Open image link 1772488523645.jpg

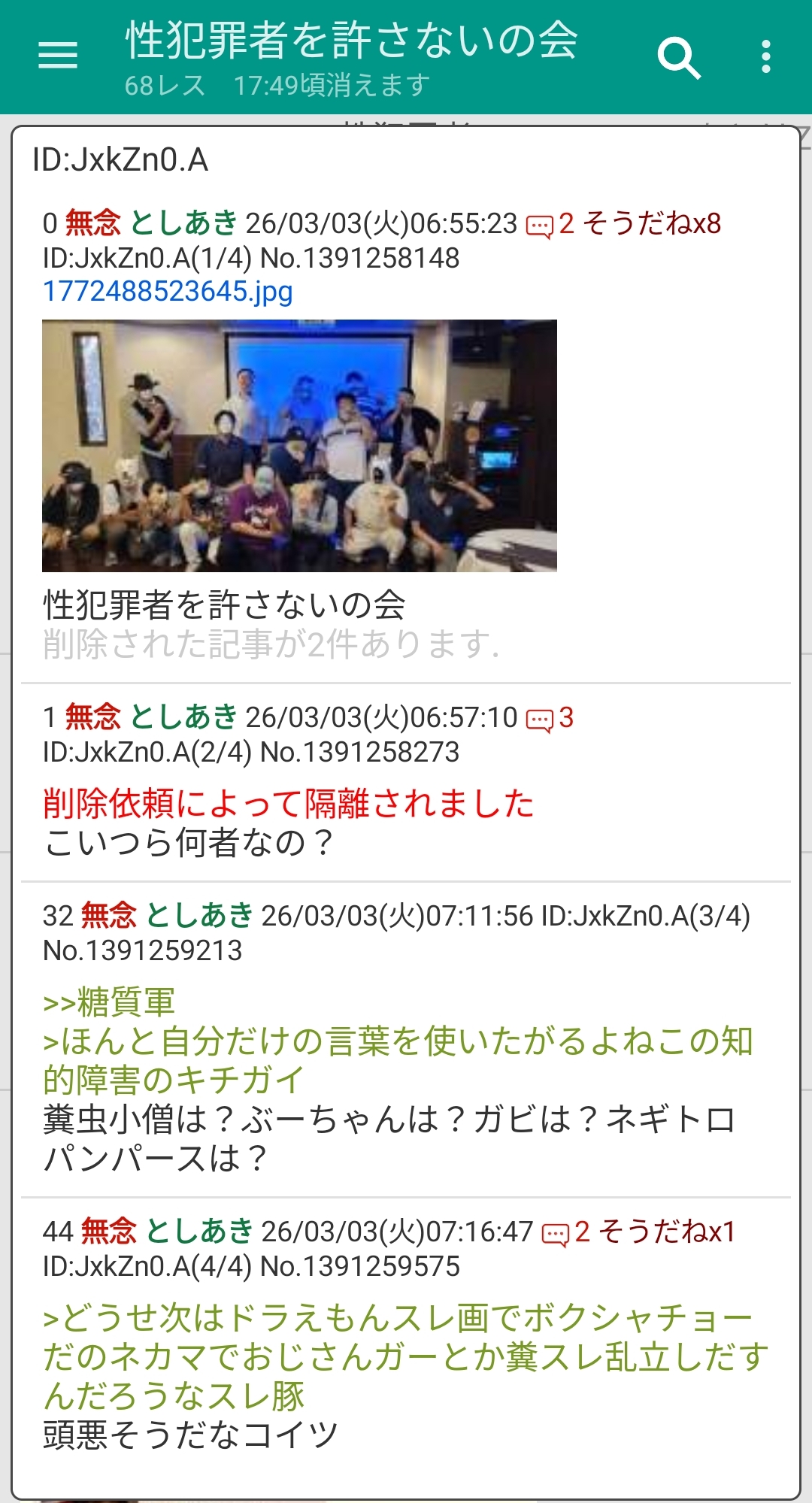coord(168,291)
